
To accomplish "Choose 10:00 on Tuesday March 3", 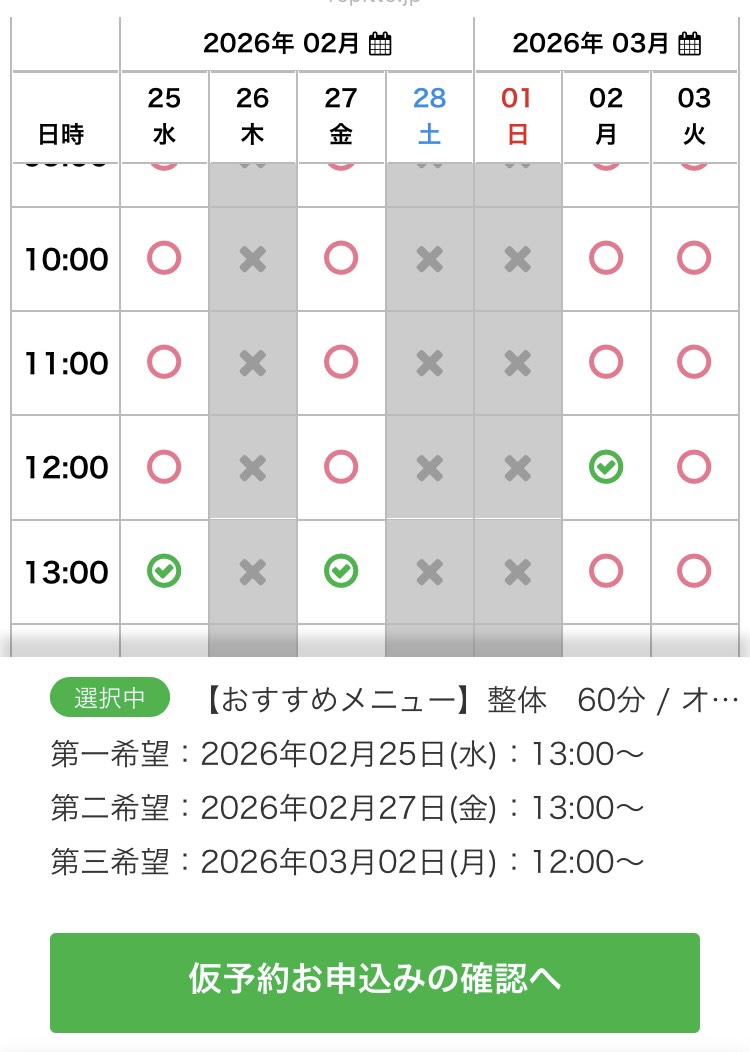I will coord(694,259).
